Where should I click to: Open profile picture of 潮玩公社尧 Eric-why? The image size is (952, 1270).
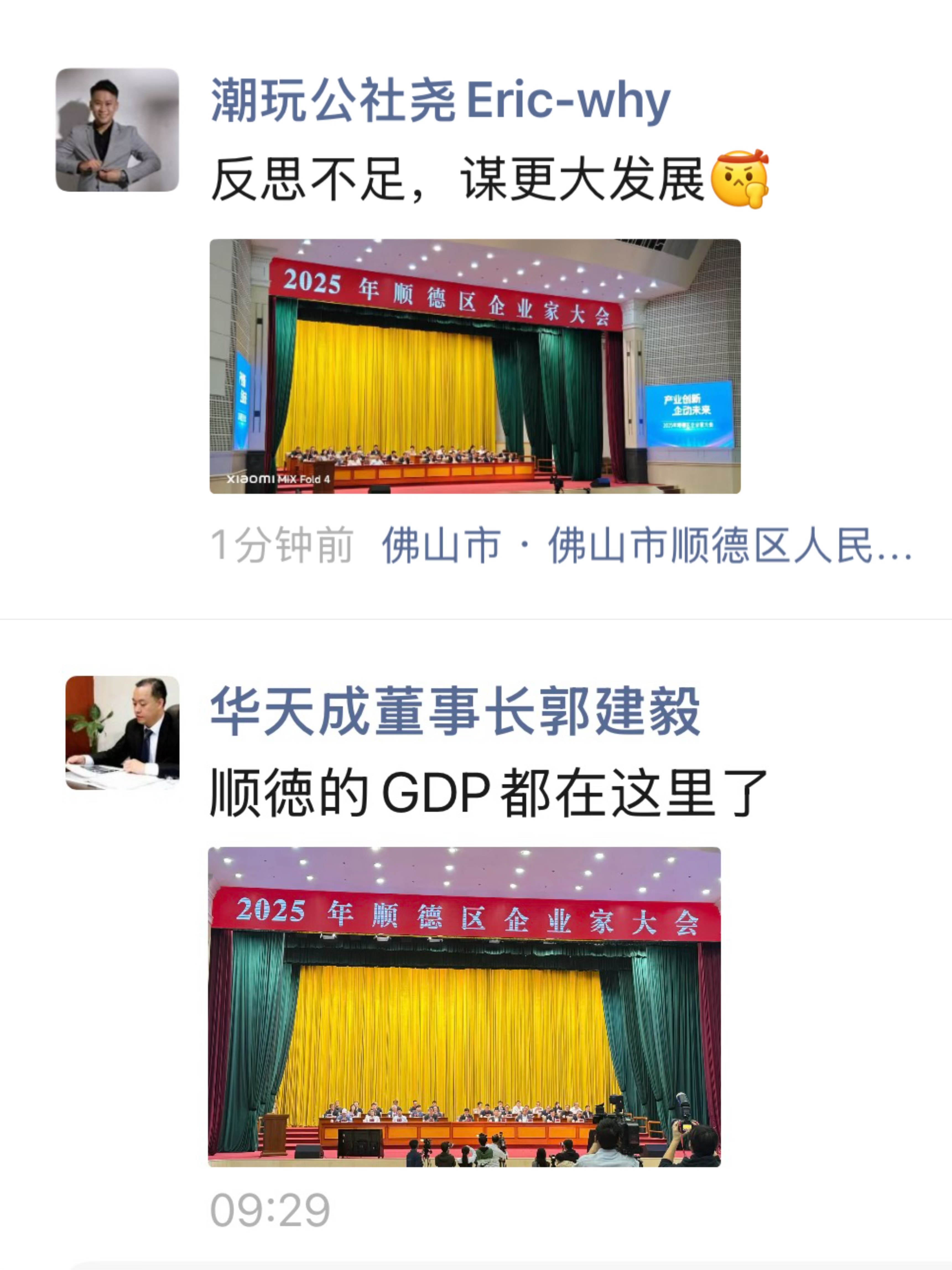(x=117, y=130)
